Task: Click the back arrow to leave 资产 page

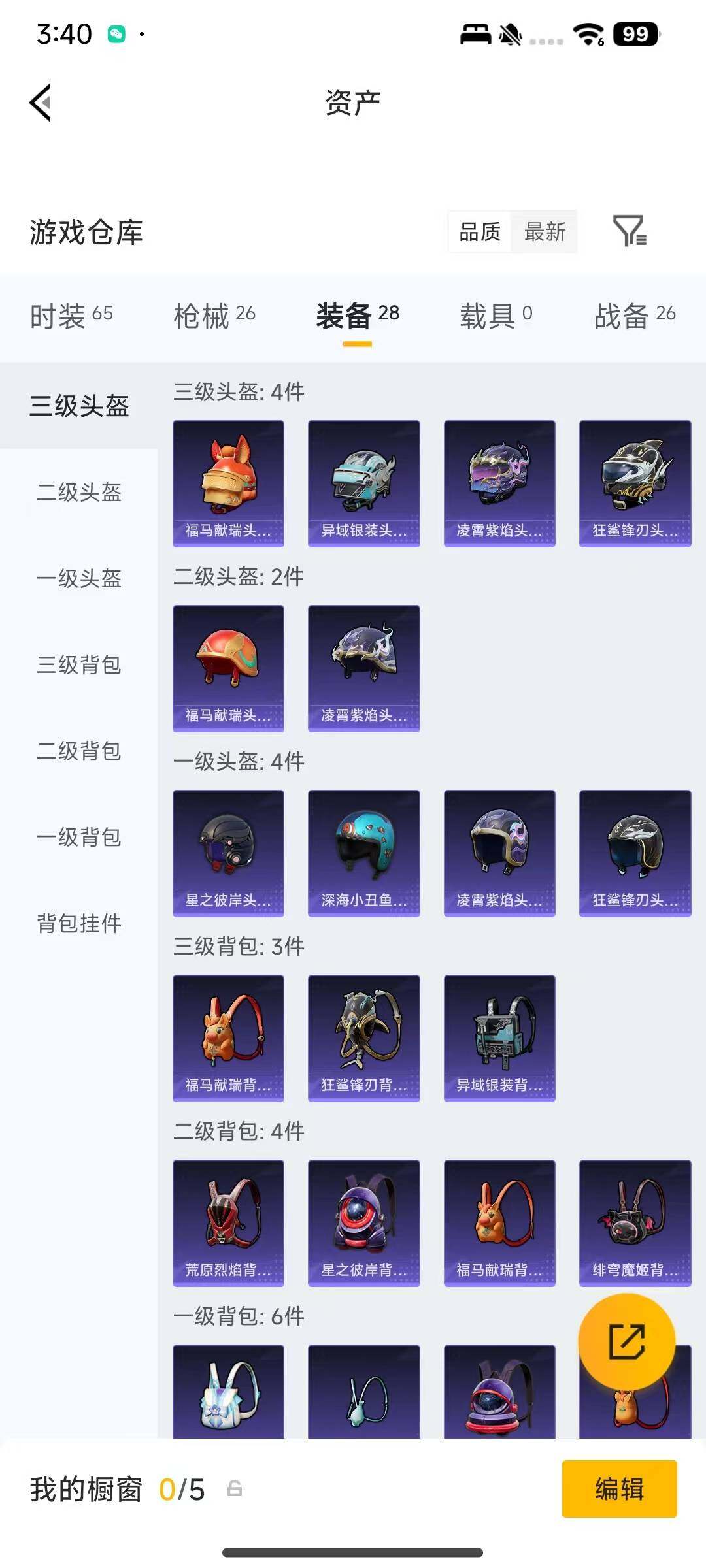Action: (x=39, y=103)
